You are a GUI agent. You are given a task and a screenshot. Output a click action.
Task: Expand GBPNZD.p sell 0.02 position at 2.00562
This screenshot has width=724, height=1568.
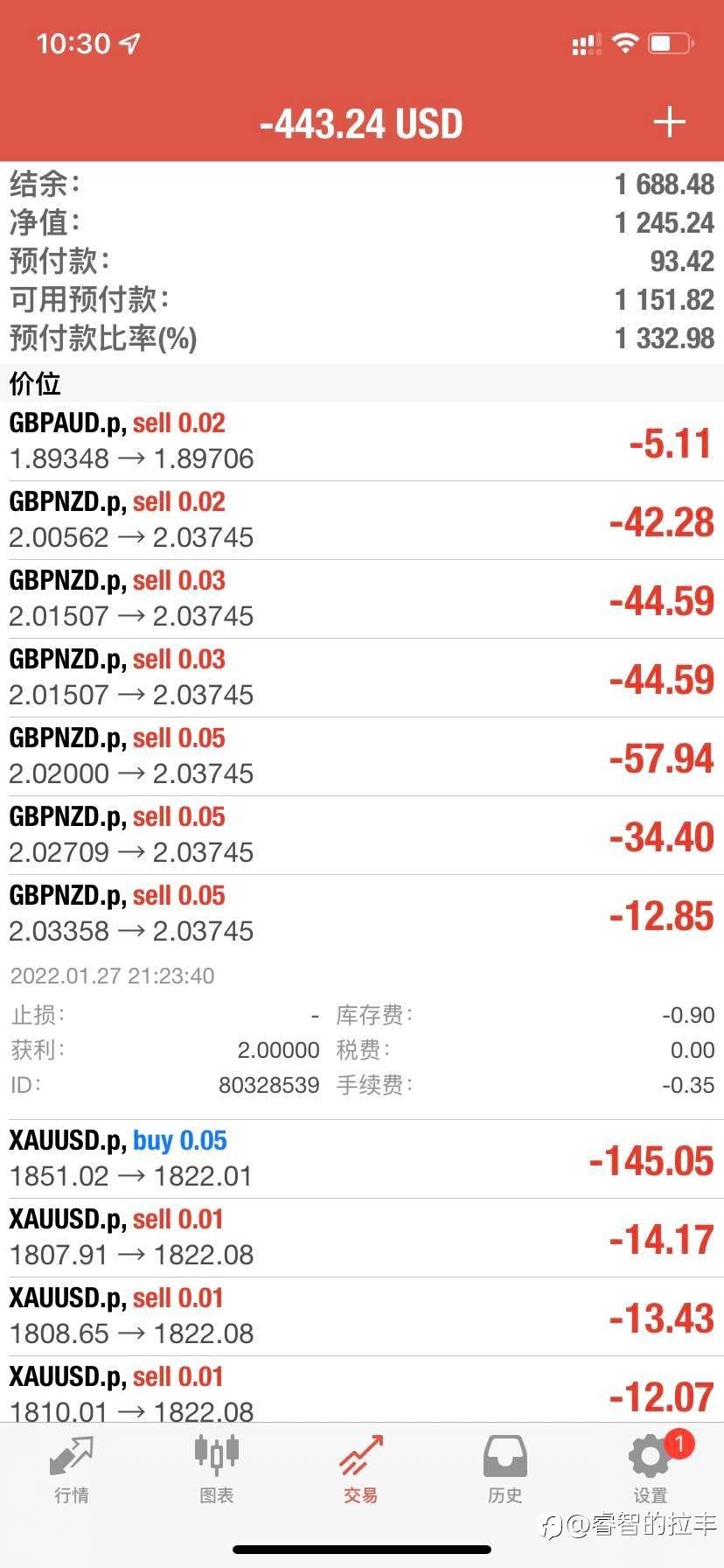tap(362, 521)
